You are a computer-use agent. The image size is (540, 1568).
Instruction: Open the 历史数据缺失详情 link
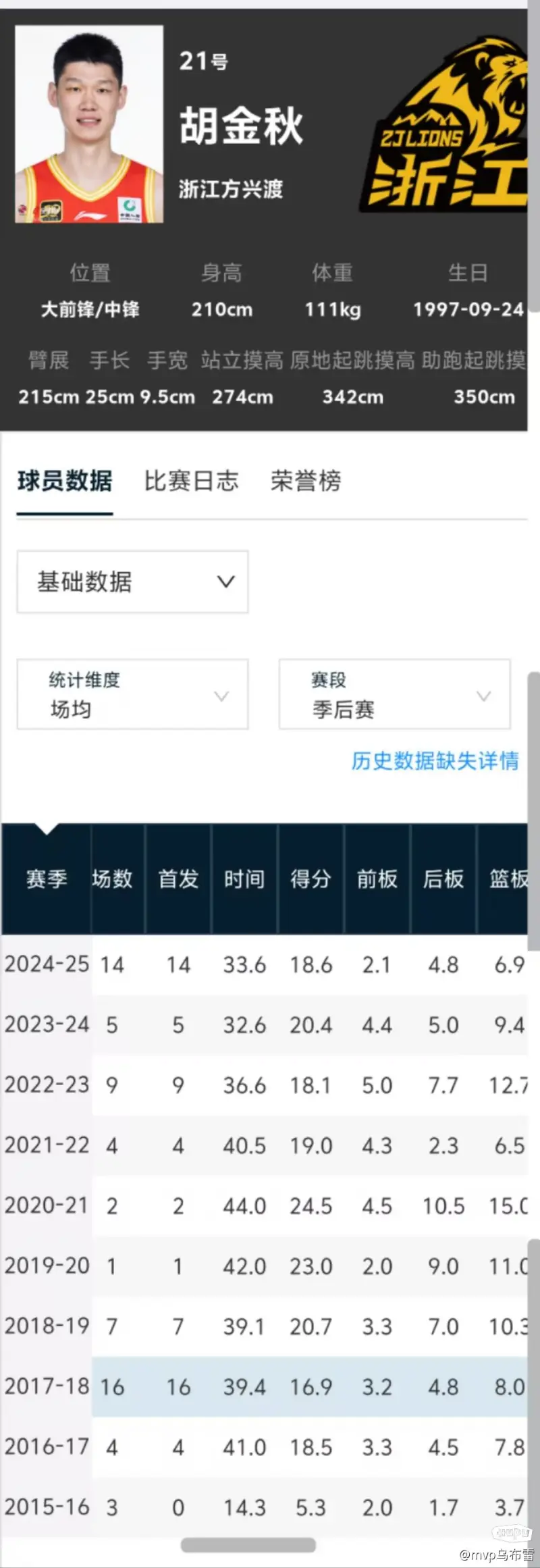click(435, 760)
